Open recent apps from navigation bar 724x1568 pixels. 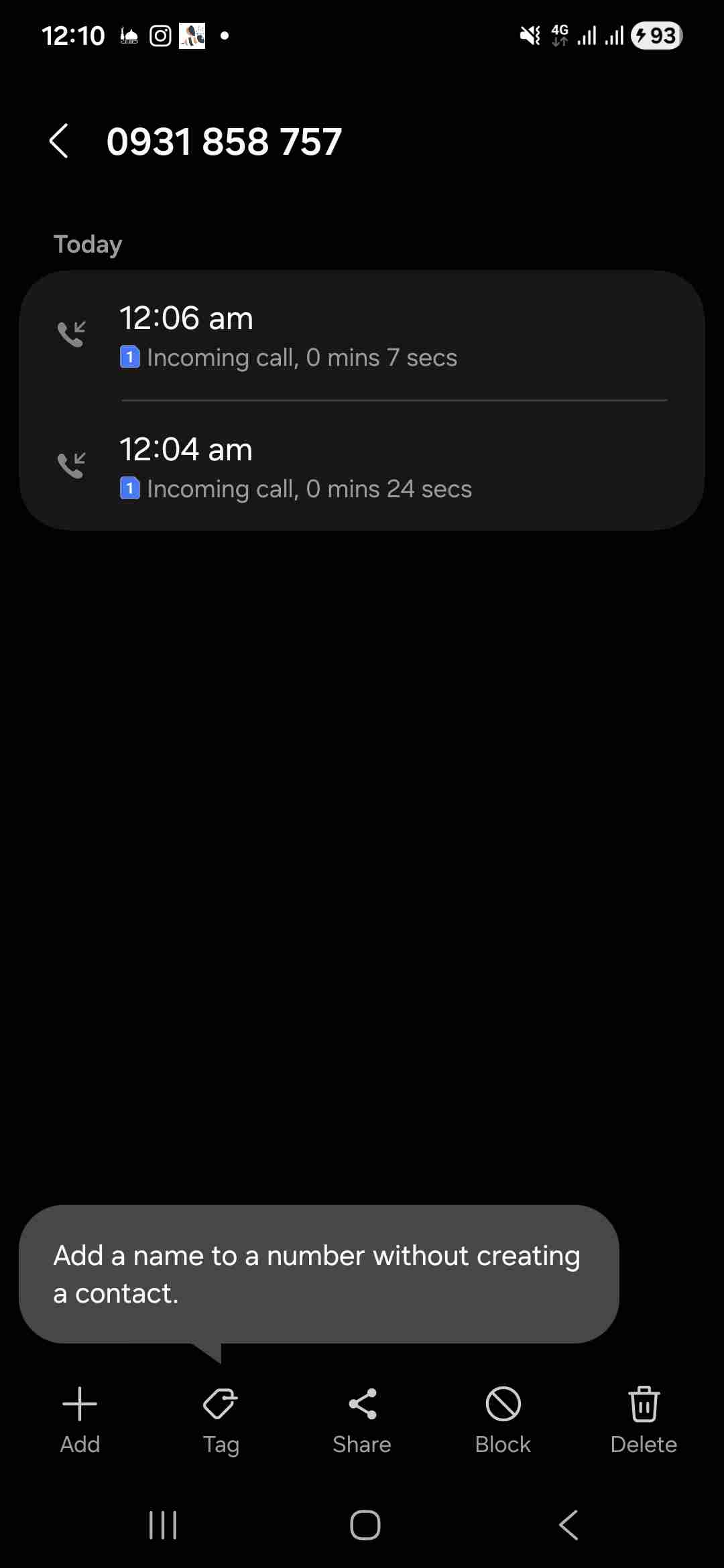coord(163,1525)
